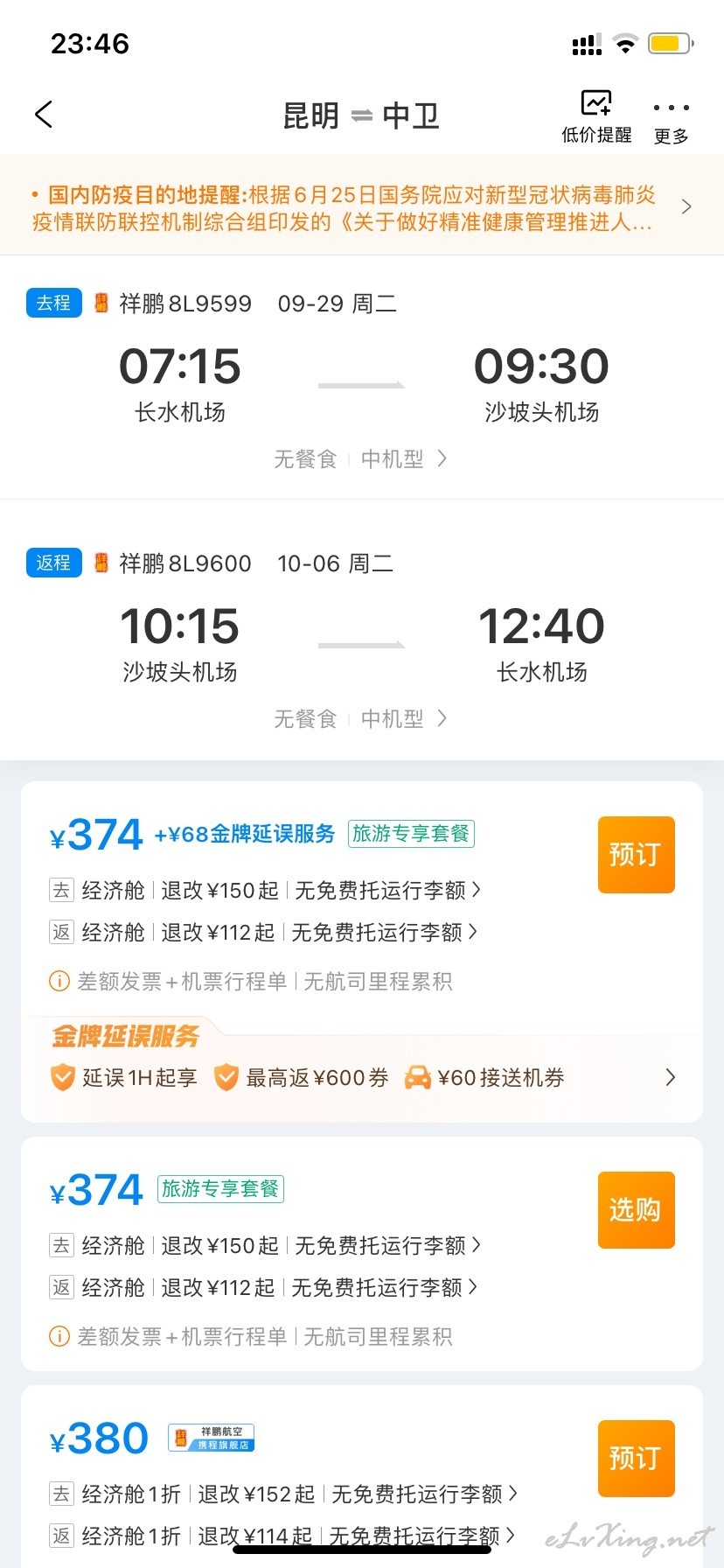
Task: Open return 退改¥112起 rules in first card
Action: point(263,933)
